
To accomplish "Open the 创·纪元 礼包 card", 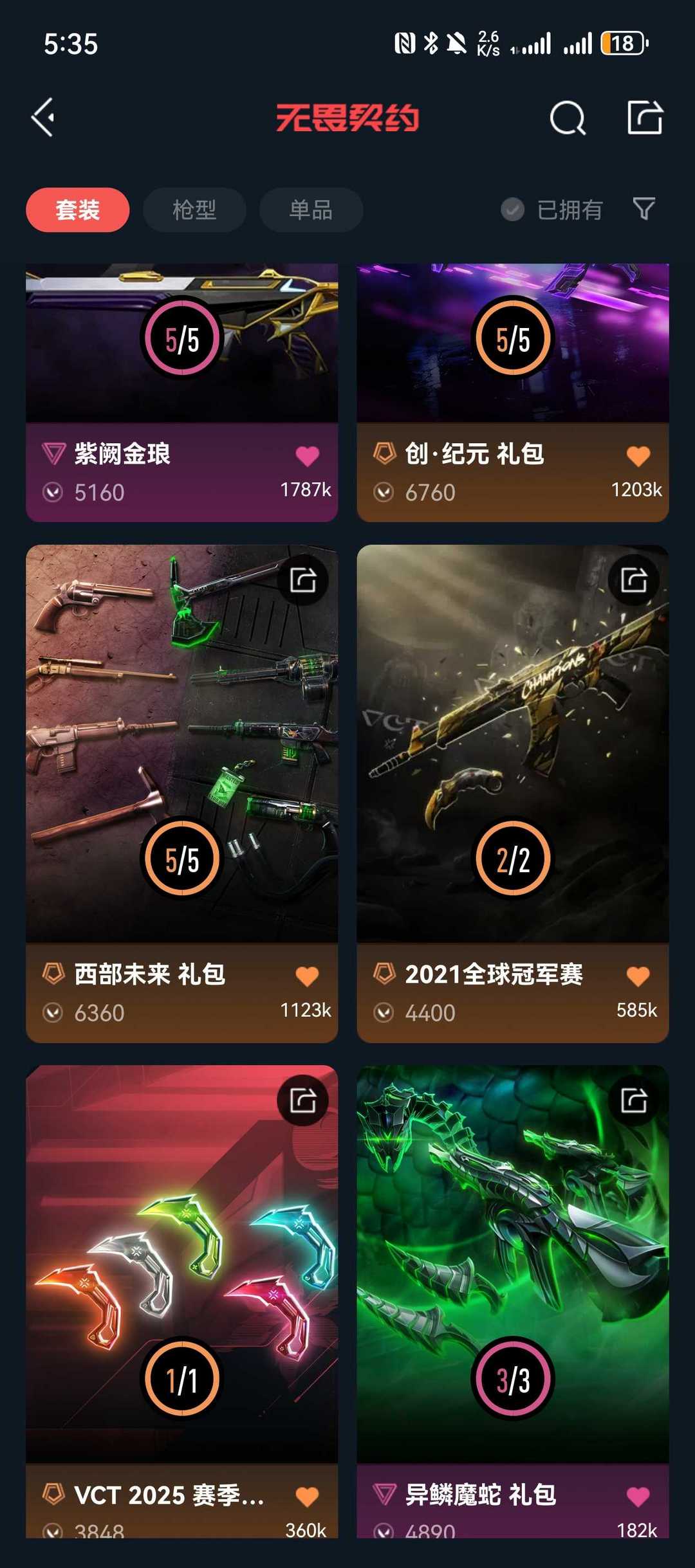I will click(513, 392).
